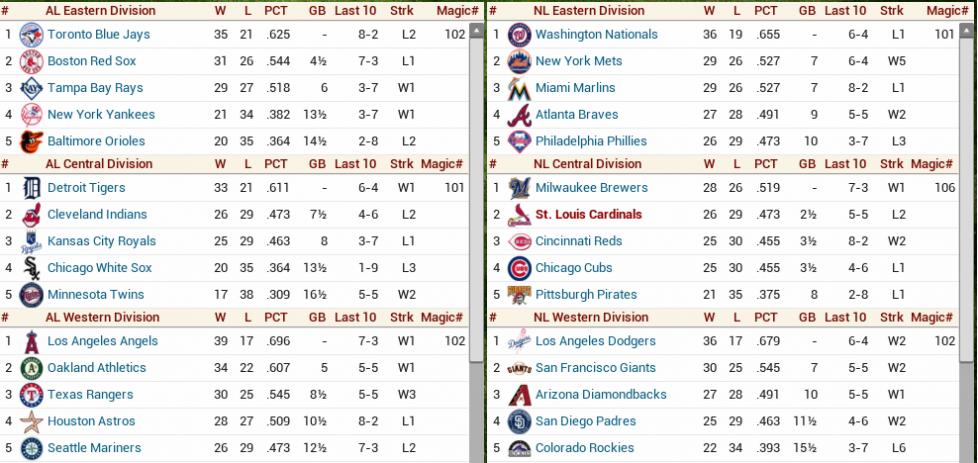Open the Detroit Tigers link
Screen dimensions: 978x463
[x=86, y=187]
